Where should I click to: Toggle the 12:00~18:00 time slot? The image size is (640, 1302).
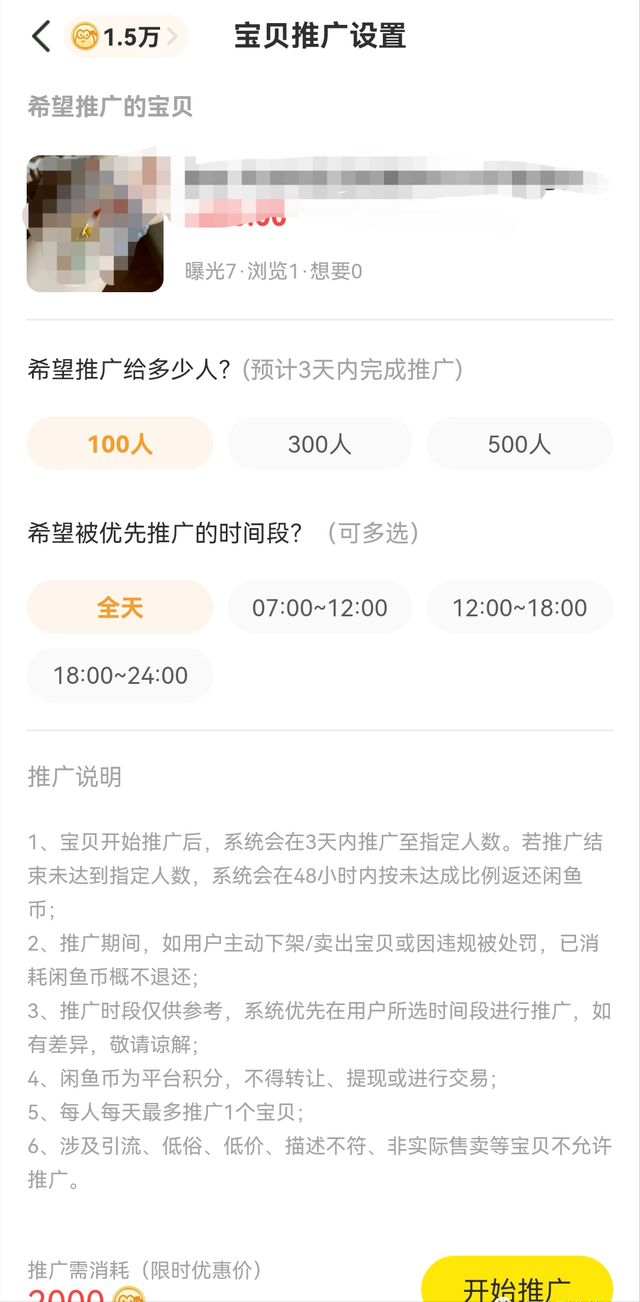(x=519, y=607)
